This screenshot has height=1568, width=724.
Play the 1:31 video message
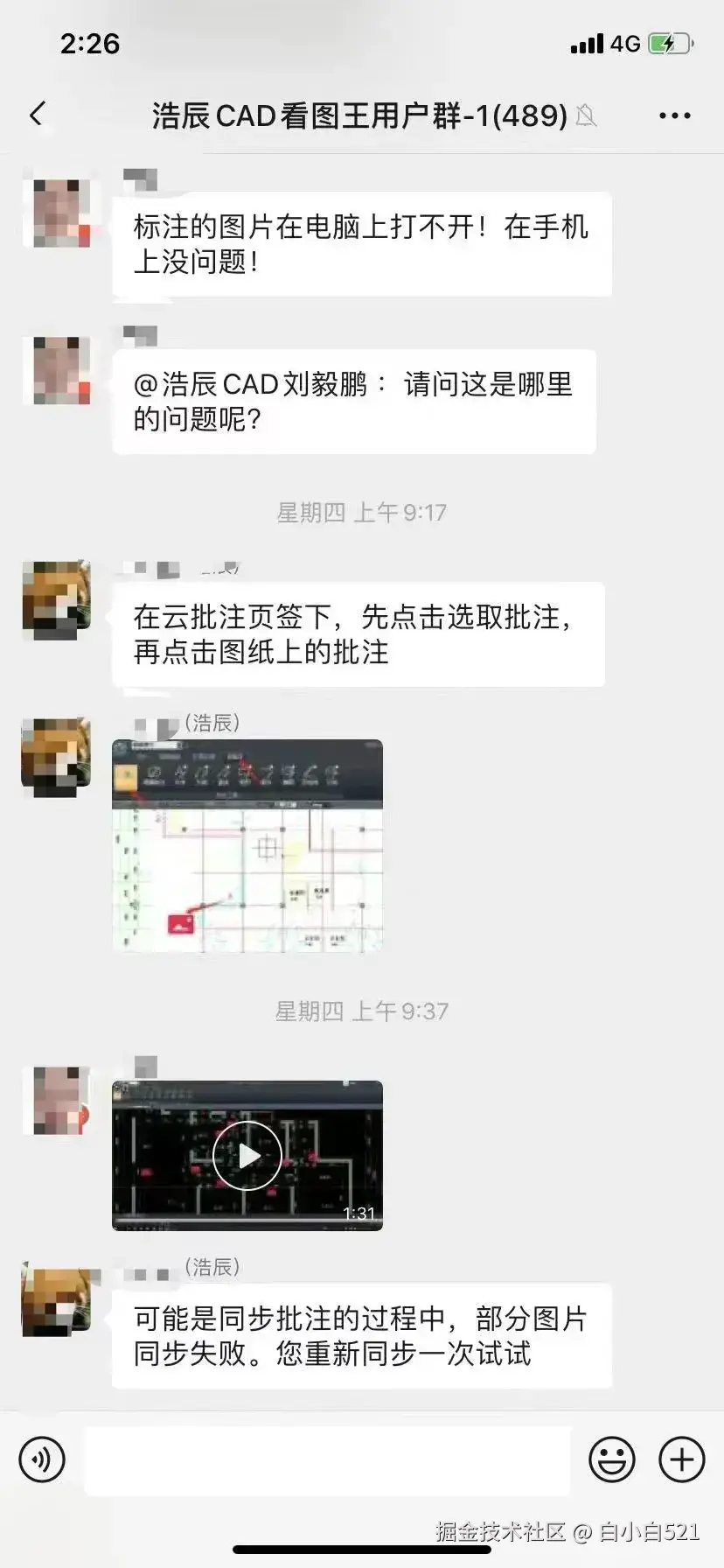(x=247, y=1156)
